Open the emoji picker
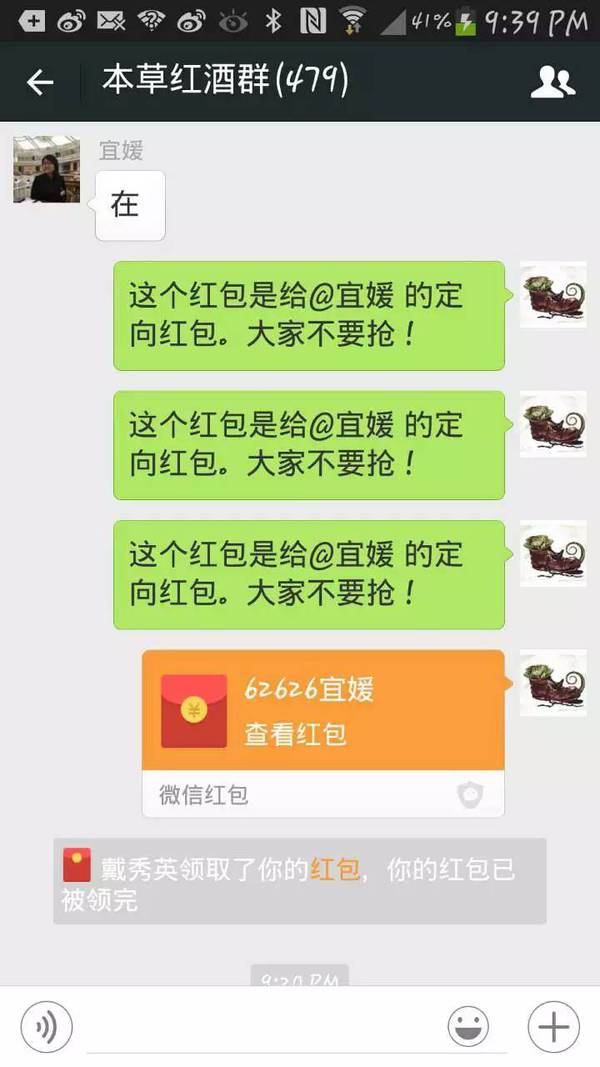 [x=467, y=1027]
